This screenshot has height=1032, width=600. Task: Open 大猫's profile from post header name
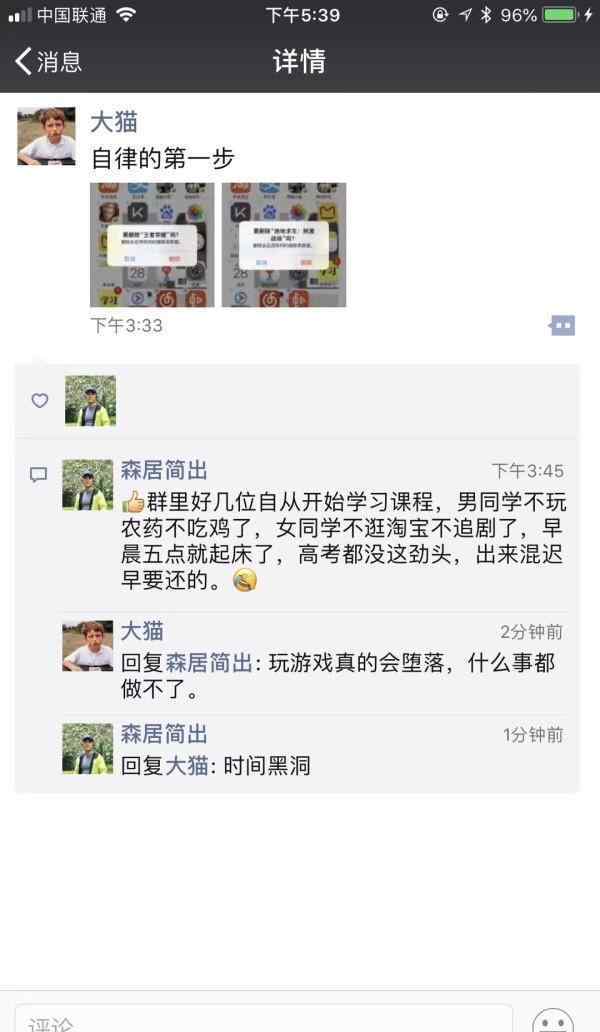[114, 122]
